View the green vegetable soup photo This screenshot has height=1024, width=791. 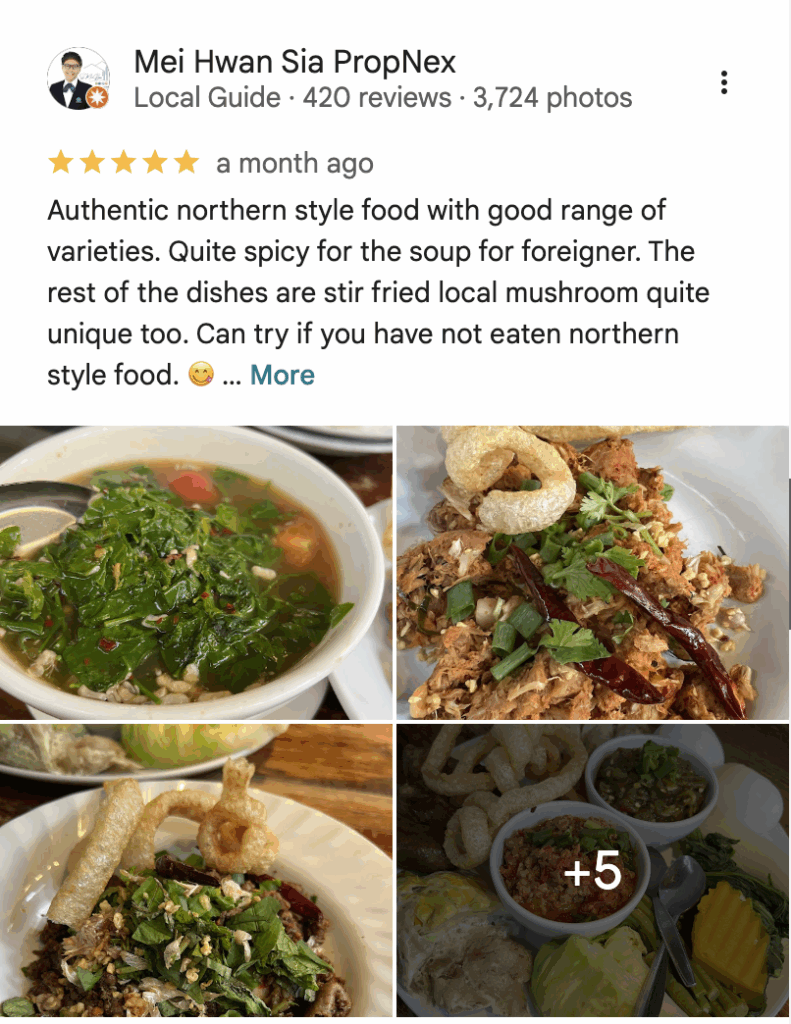196,572
